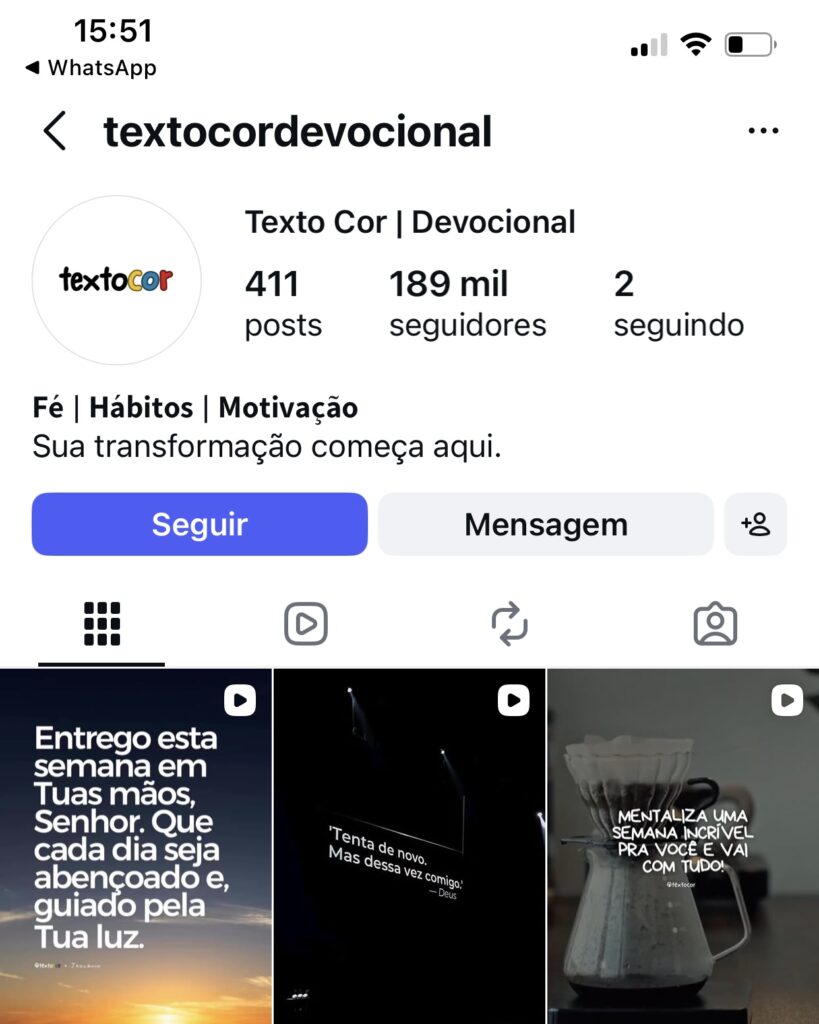Return to WhatsApp via status bar link
This screenshot has width=819, height=1024.
pos(91,67)
